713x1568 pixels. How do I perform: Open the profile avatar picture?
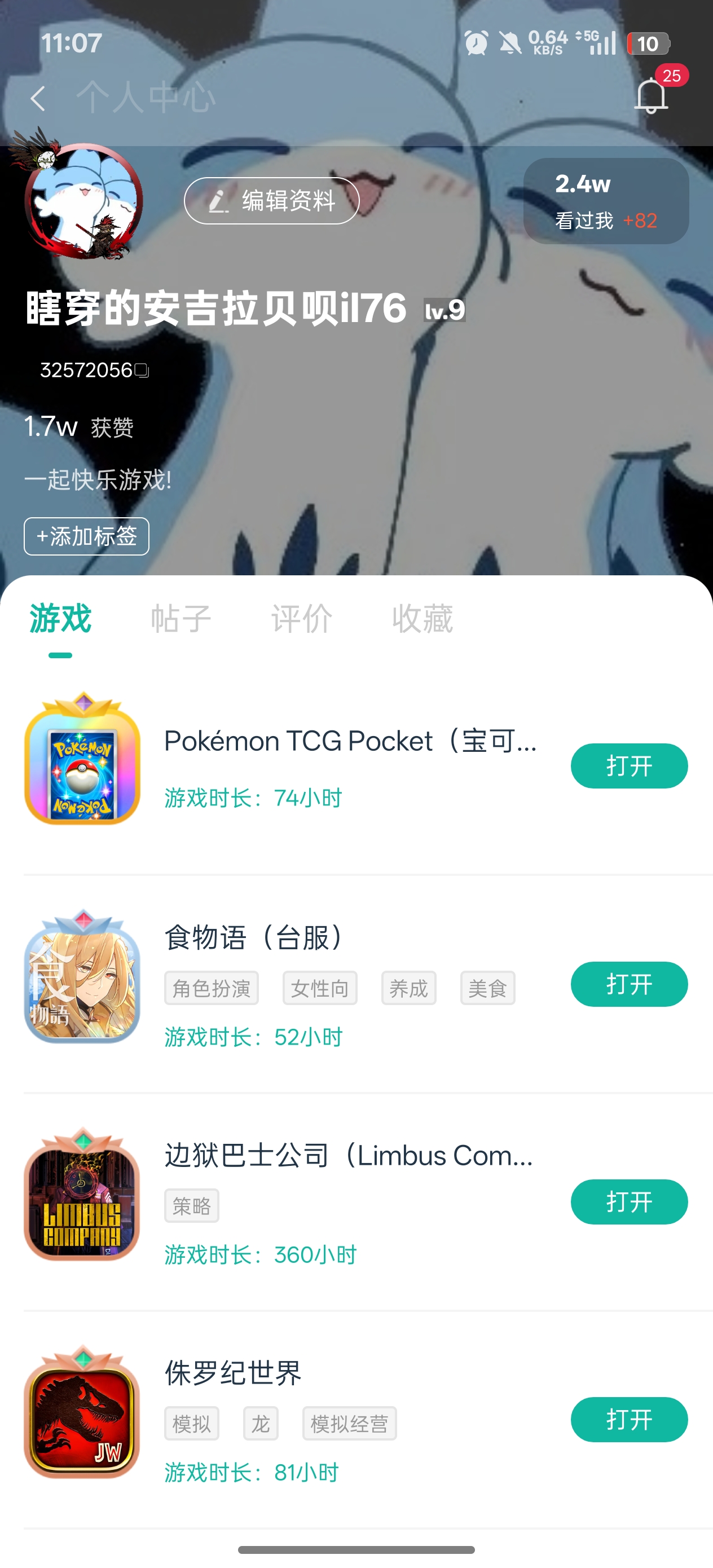83,201
